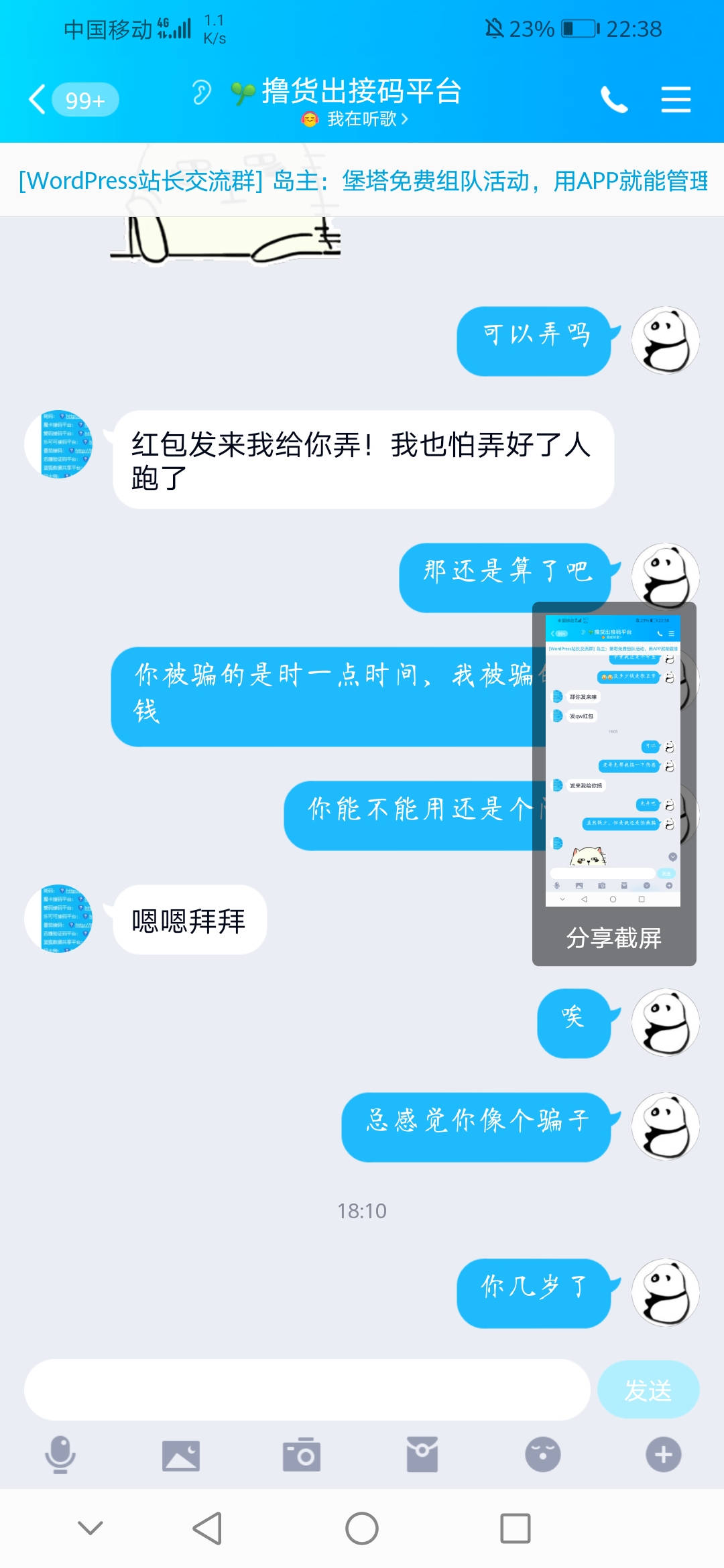Viewport: 724px width, 1568px height.
Task: Start a voice call
Action: (613, 100)
